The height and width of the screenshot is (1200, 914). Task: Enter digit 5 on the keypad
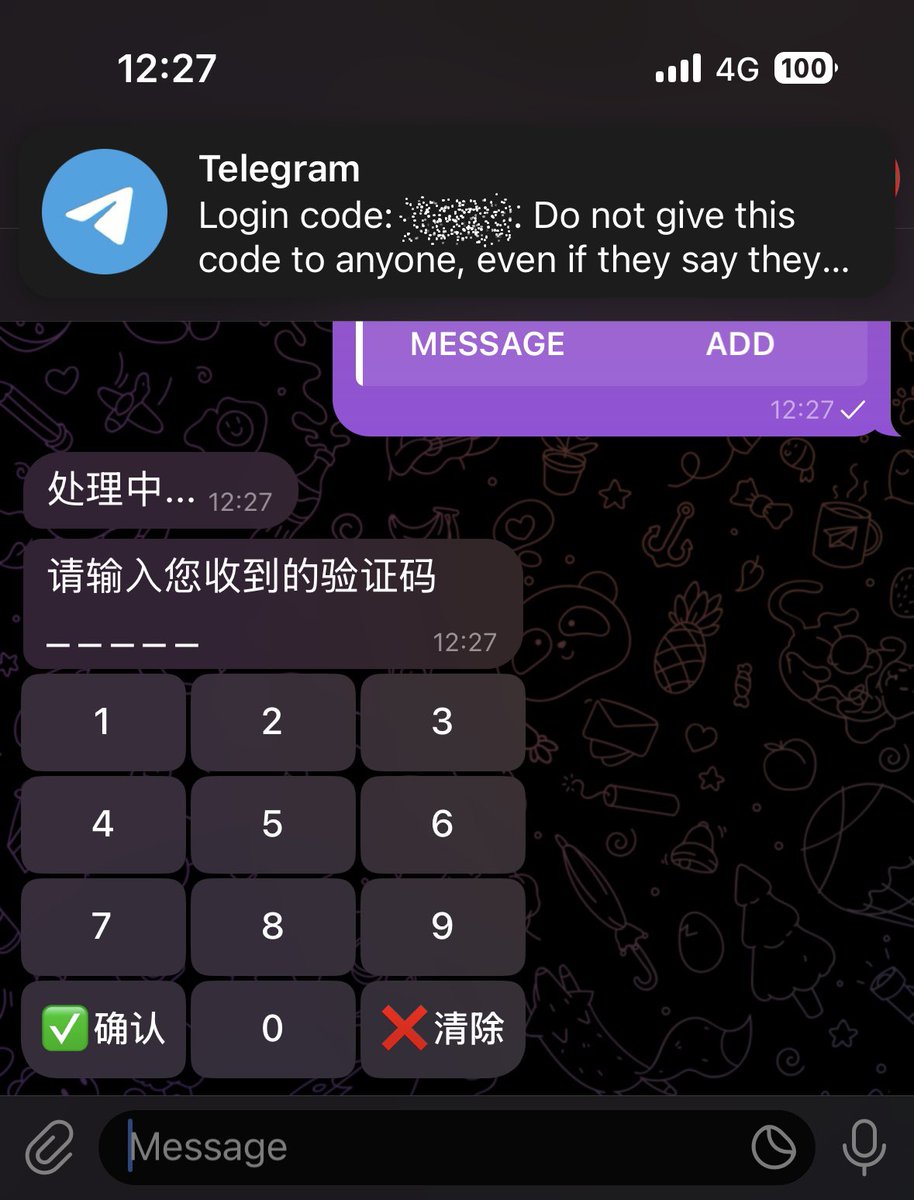pyautogui.click(x=272, y=824)
